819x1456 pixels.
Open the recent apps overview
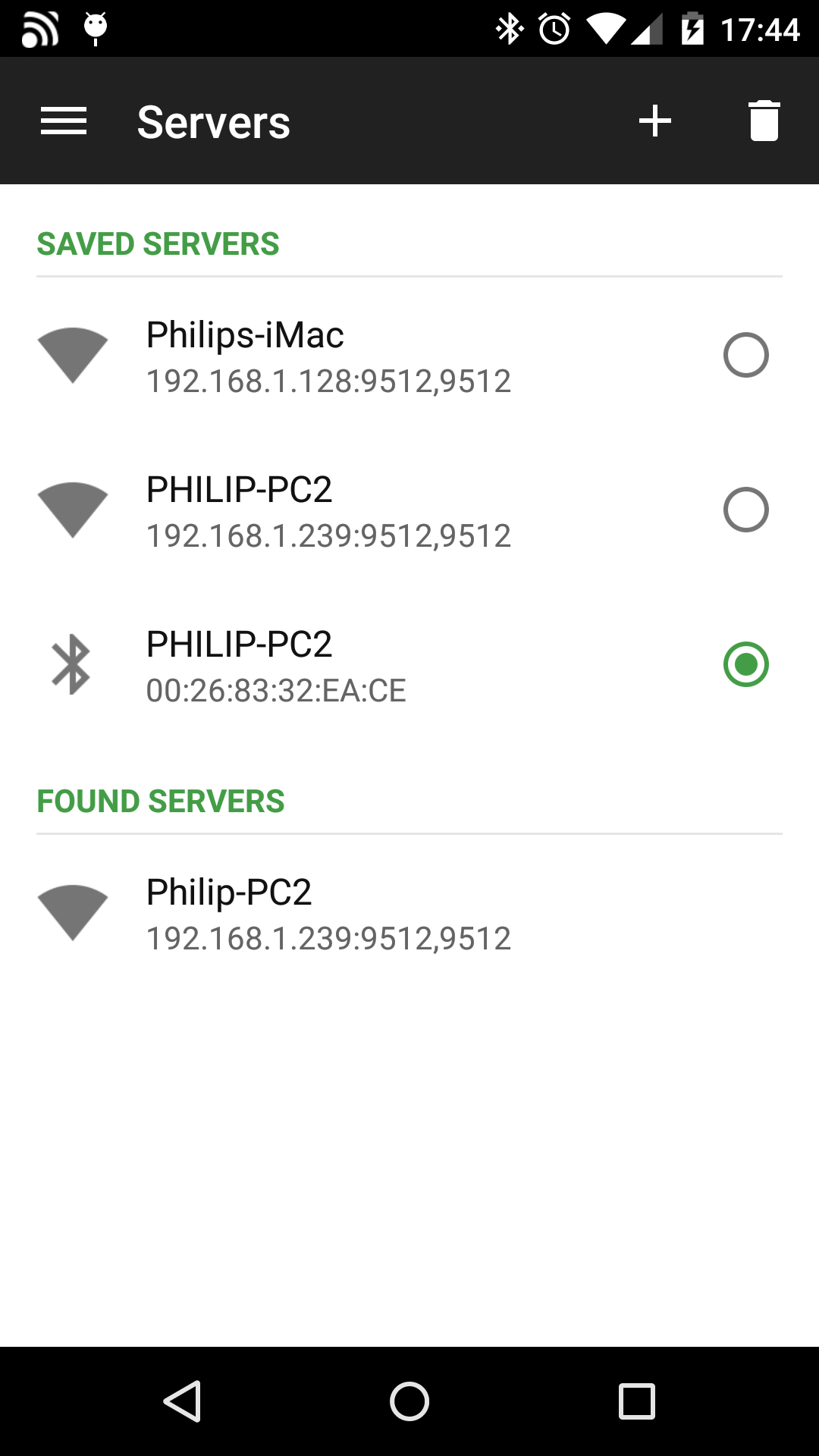pyautogui.click(x=637, y=1401)
